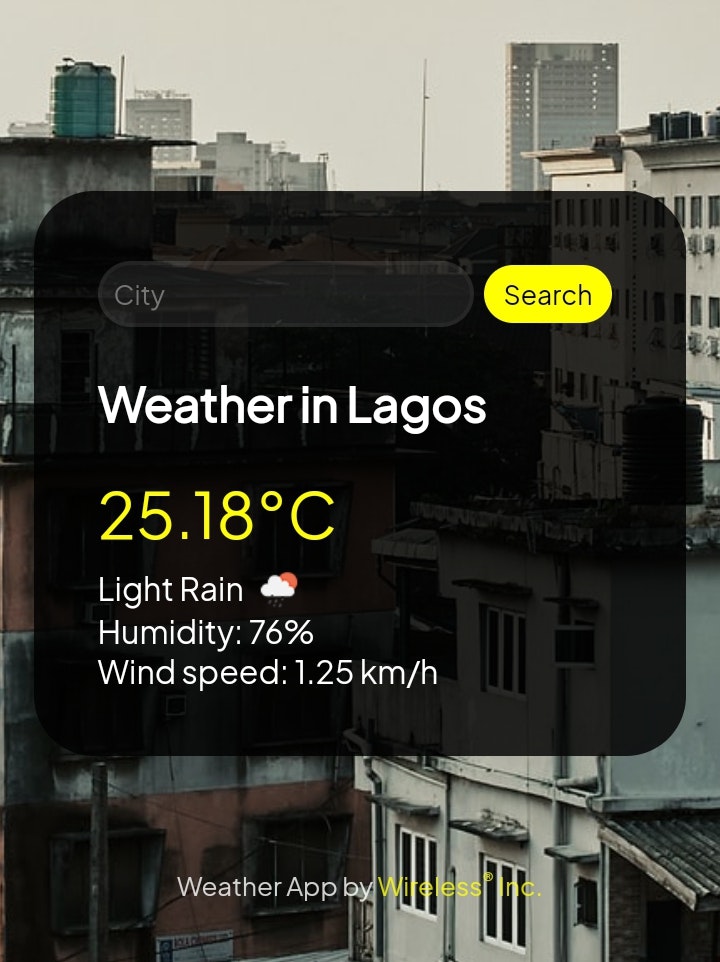
Task: Tap the yellow Search button
Action: point(547,295)
